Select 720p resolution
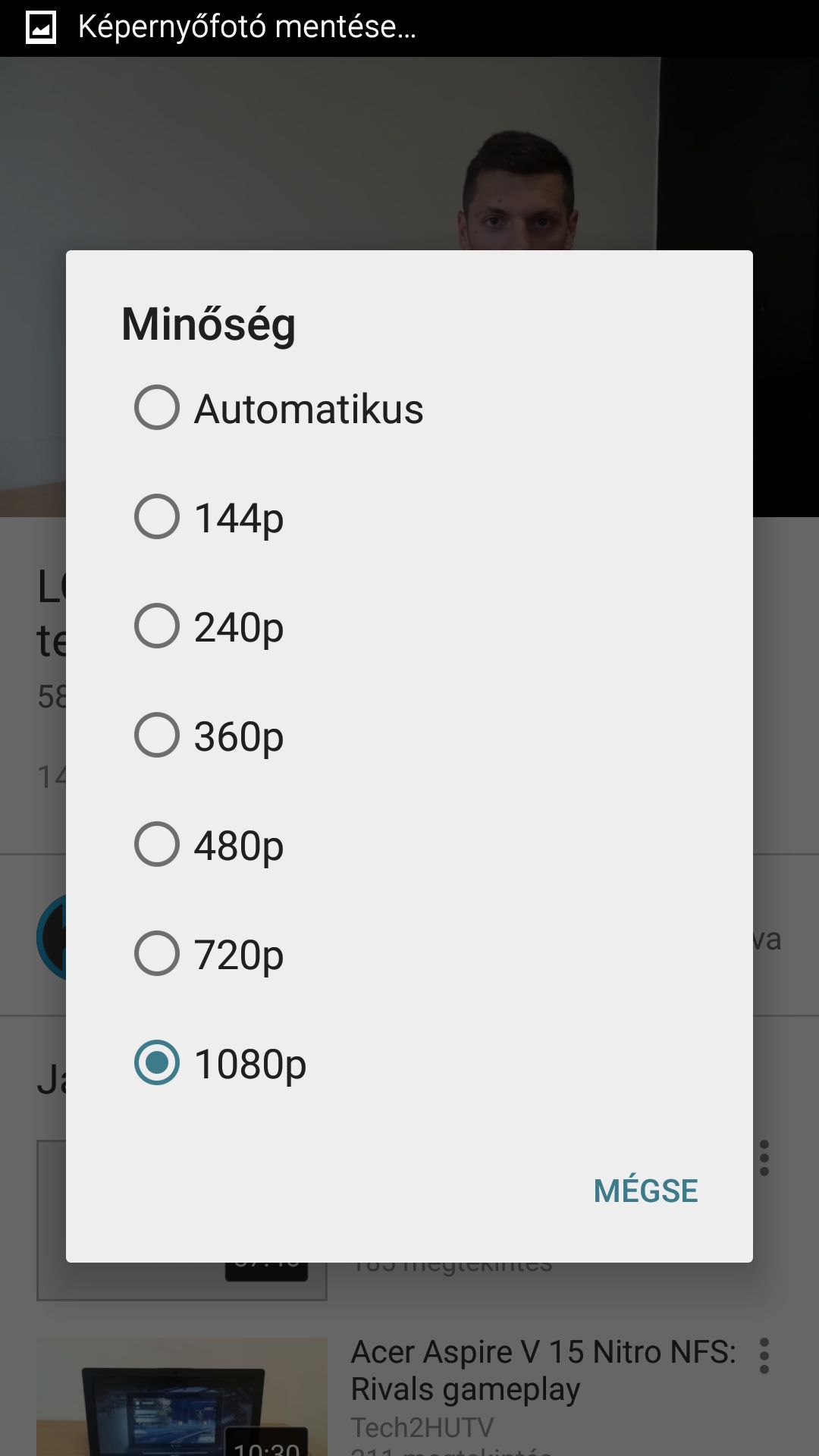Screen dimensions: 819x1456 click(409, 954)
